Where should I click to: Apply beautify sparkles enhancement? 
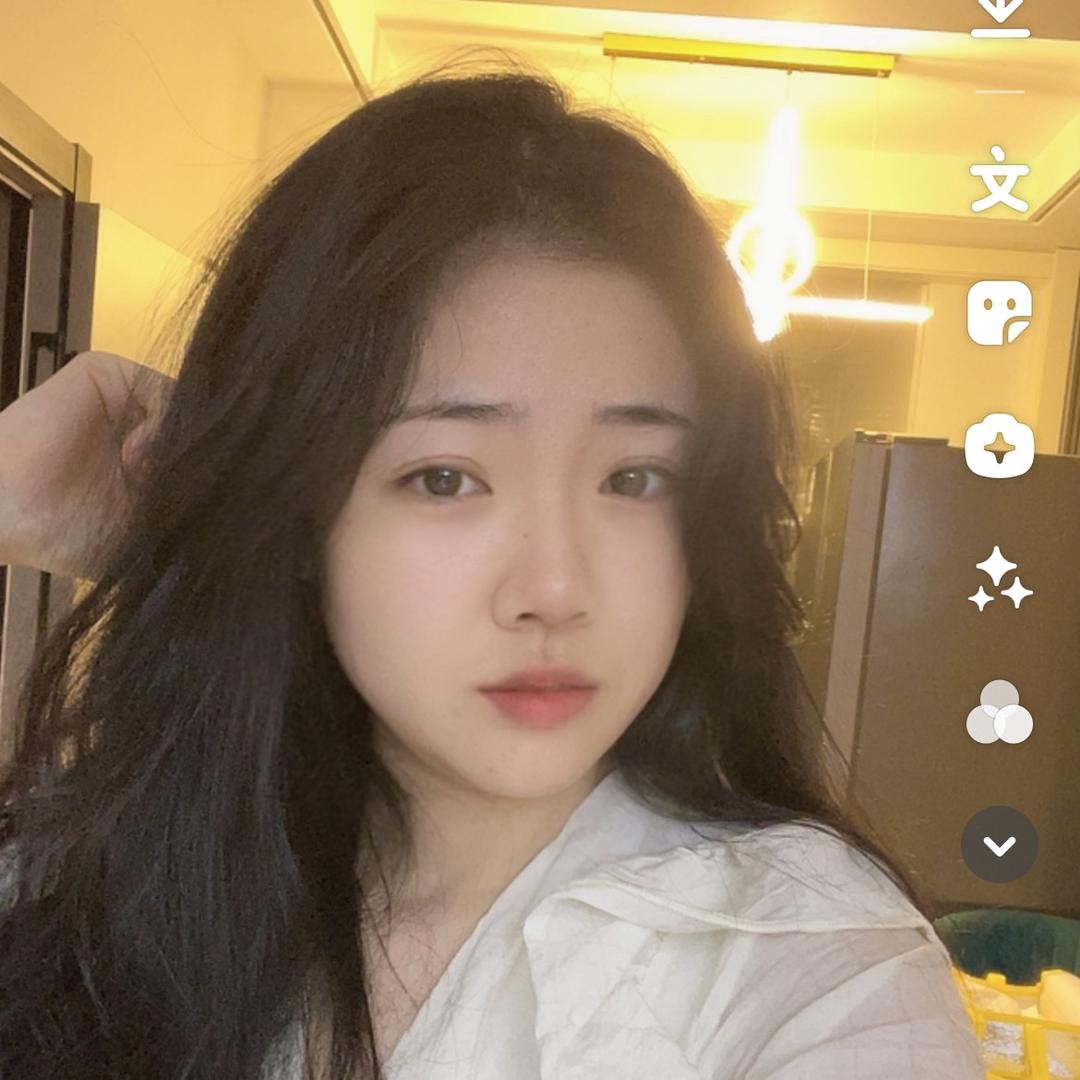999,579
